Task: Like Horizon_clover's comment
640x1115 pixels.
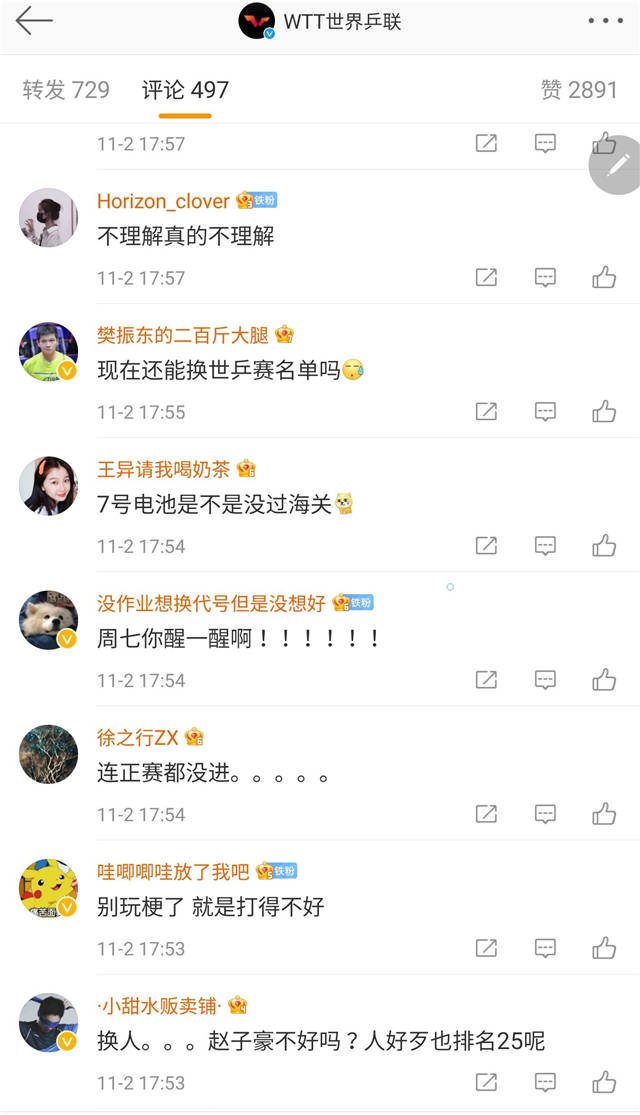Action: point(604,277)
